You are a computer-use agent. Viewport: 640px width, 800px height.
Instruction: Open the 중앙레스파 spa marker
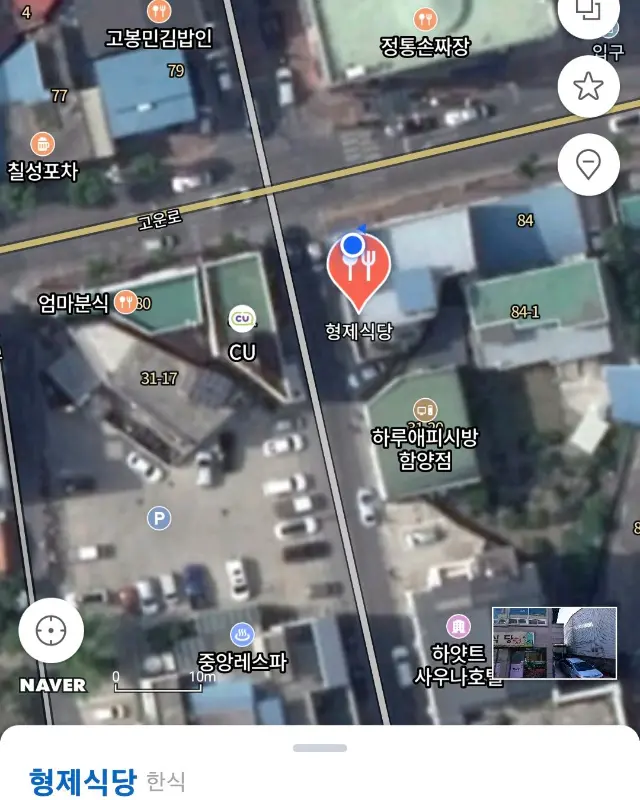click(x=242, y=634)
